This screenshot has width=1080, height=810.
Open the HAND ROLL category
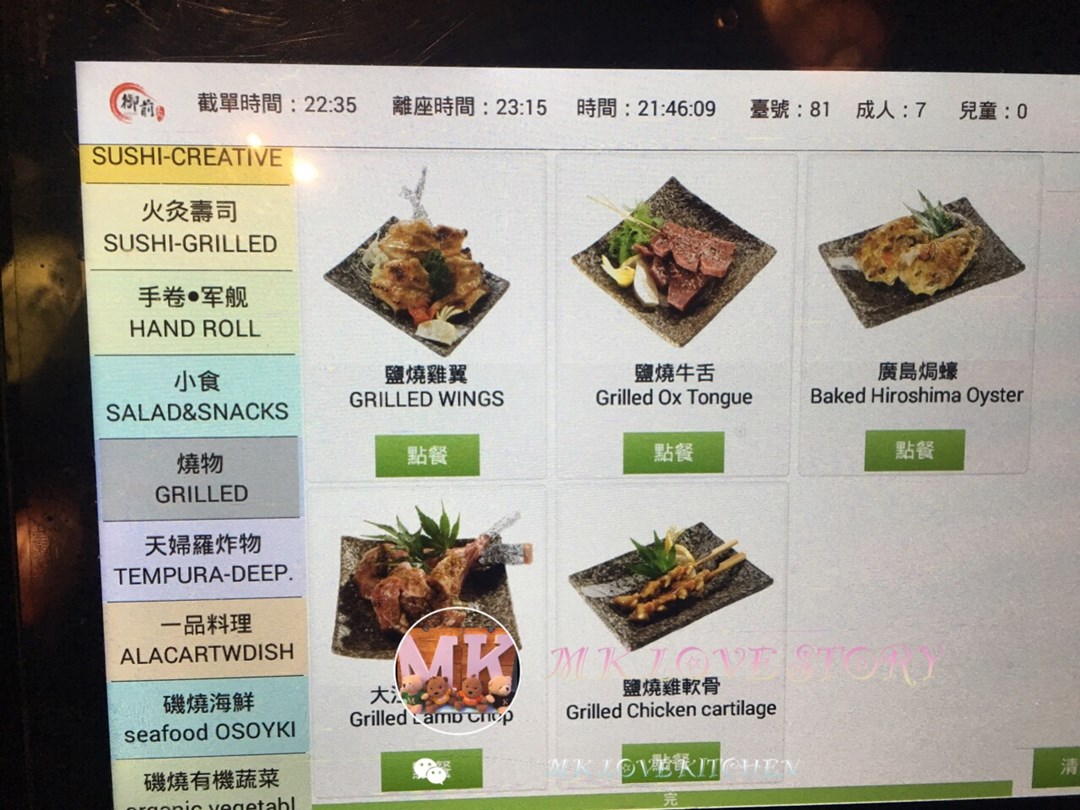[194, 312]
